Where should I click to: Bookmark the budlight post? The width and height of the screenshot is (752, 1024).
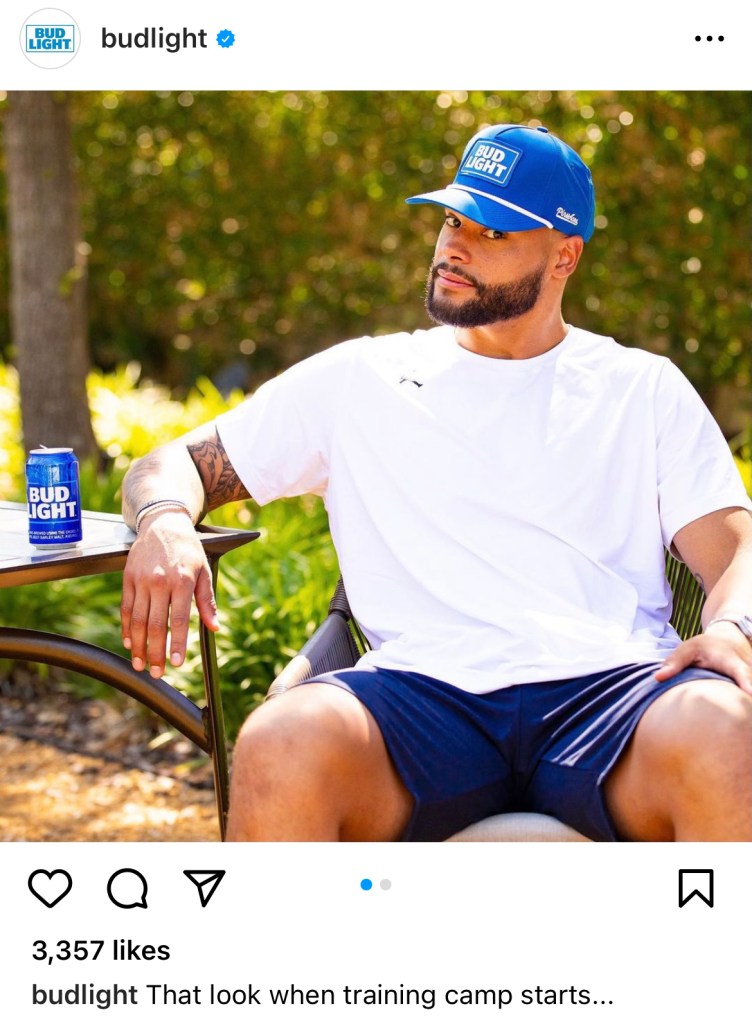coord(696,887)
